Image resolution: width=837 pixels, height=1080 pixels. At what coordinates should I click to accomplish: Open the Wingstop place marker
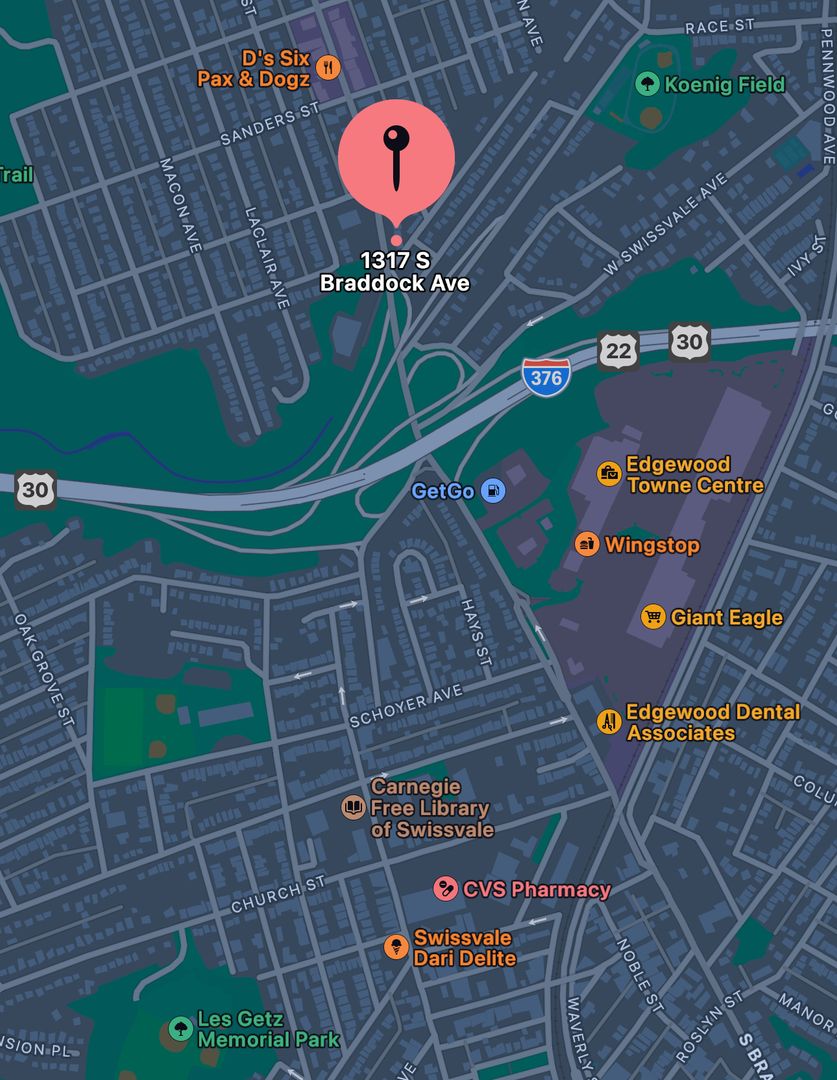[587, 545]
